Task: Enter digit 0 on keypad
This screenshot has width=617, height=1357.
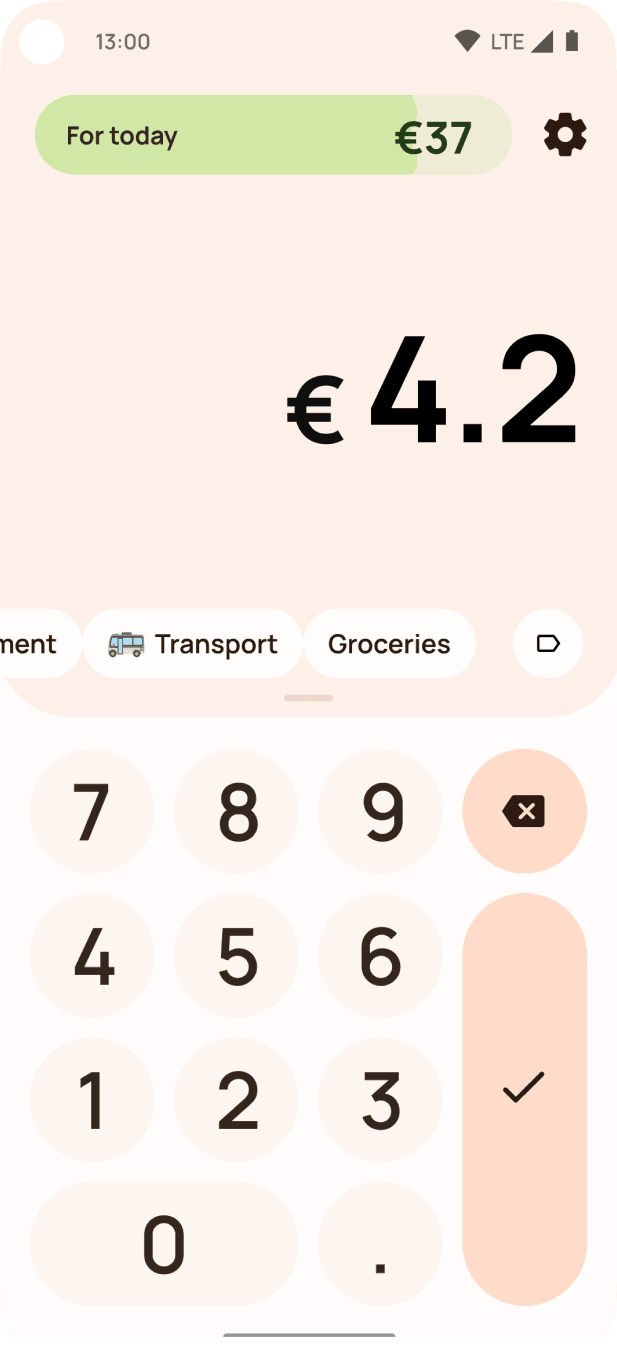Action: (x=164, y=1243)
